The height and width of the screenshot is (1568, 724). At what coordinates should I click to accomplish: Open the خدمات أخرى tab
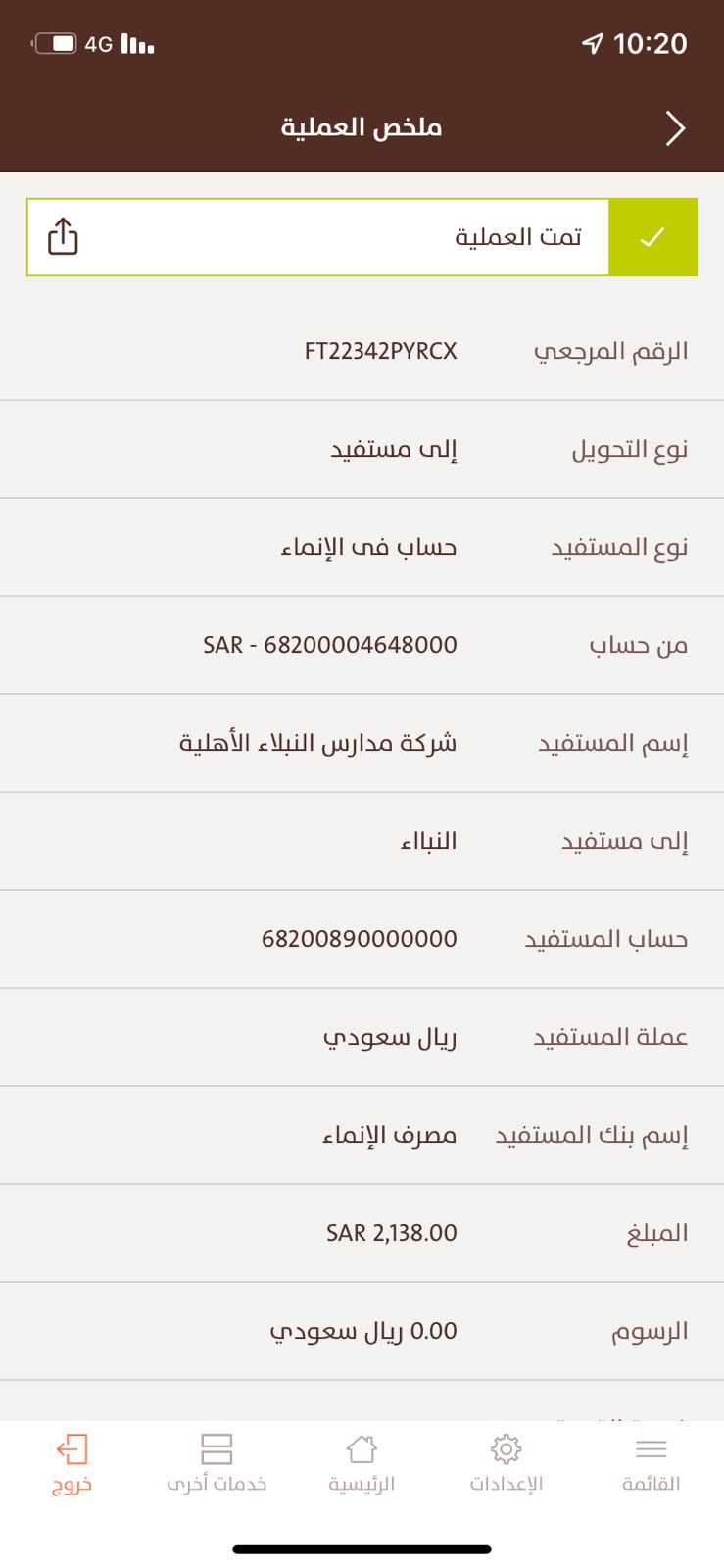coord(217,1463)
